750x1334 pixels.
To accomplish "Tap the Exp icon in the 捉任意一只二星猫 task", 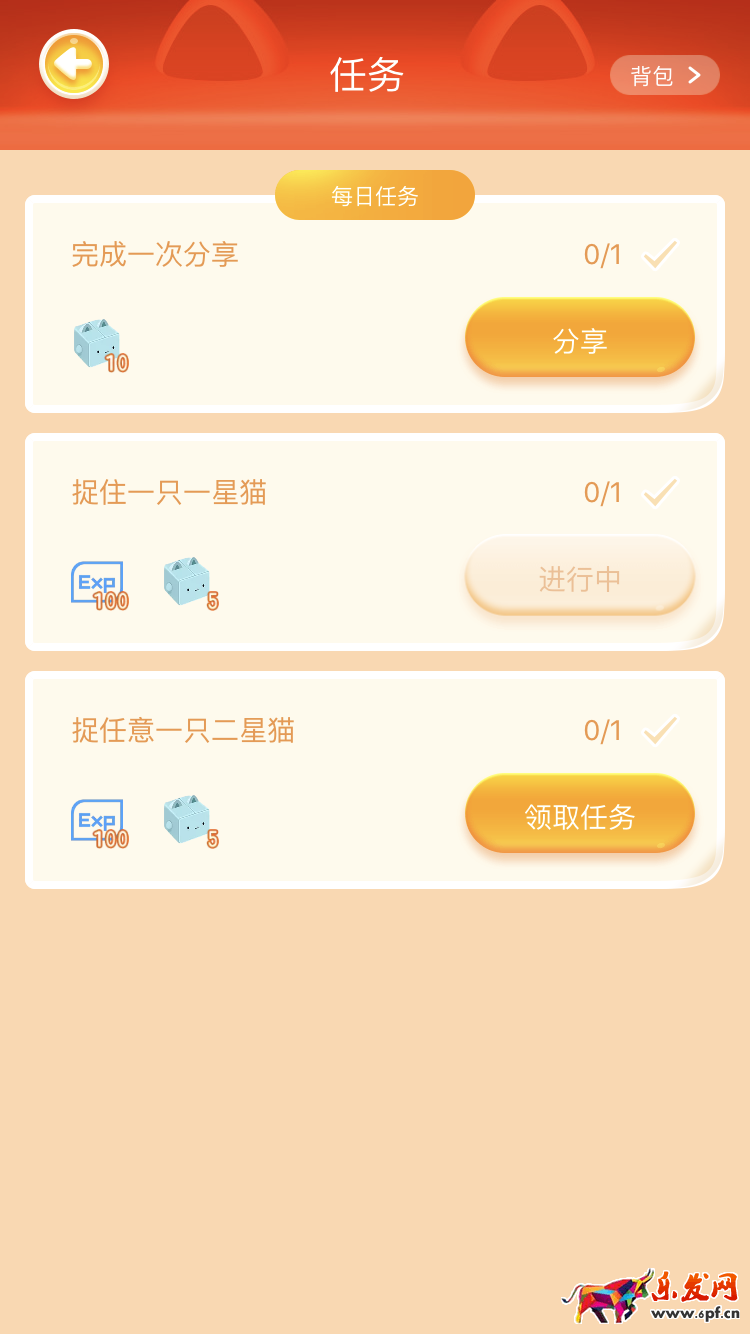I will (97, 820).
